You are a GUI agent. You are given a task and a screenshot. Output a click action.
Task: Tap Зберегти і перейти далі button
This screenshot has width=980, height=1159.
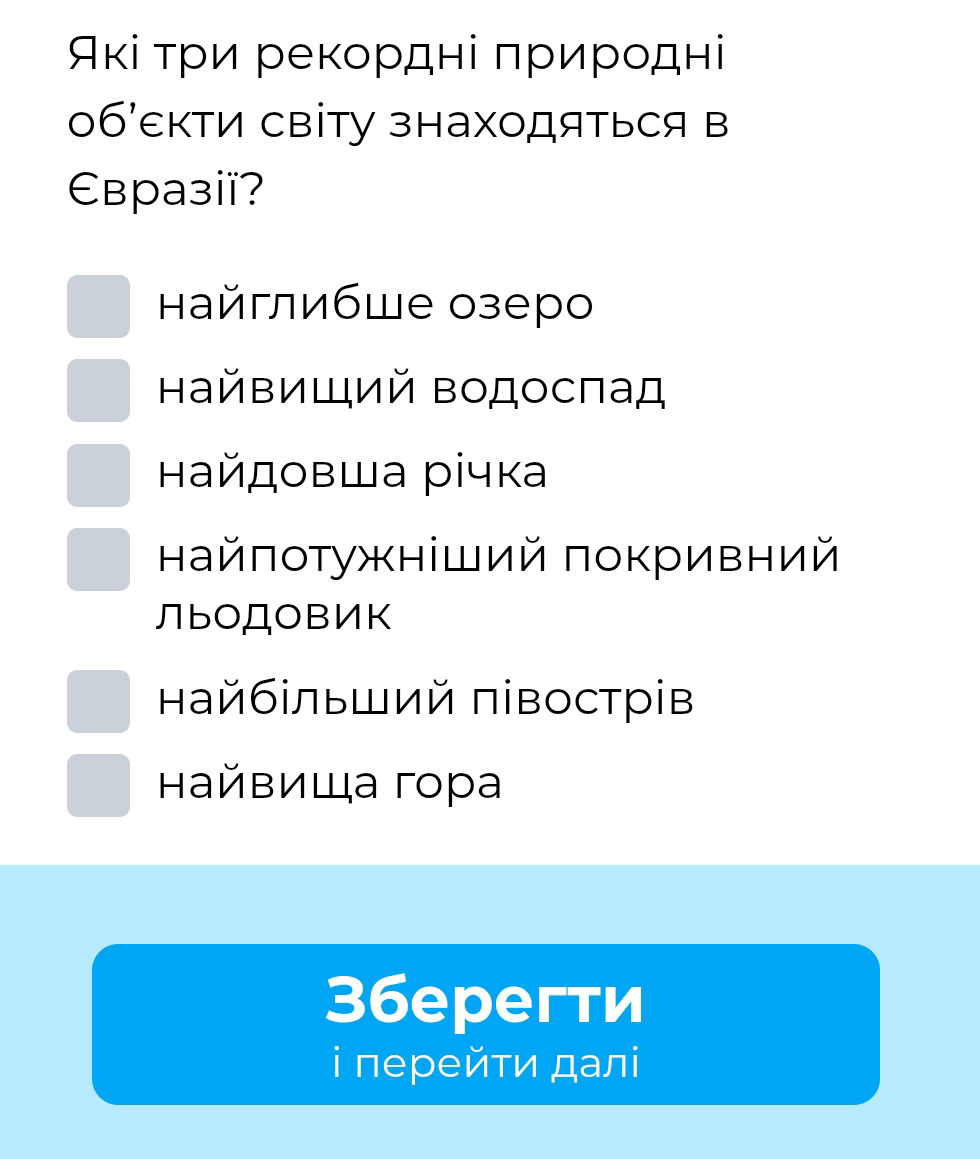[486, 1024]
